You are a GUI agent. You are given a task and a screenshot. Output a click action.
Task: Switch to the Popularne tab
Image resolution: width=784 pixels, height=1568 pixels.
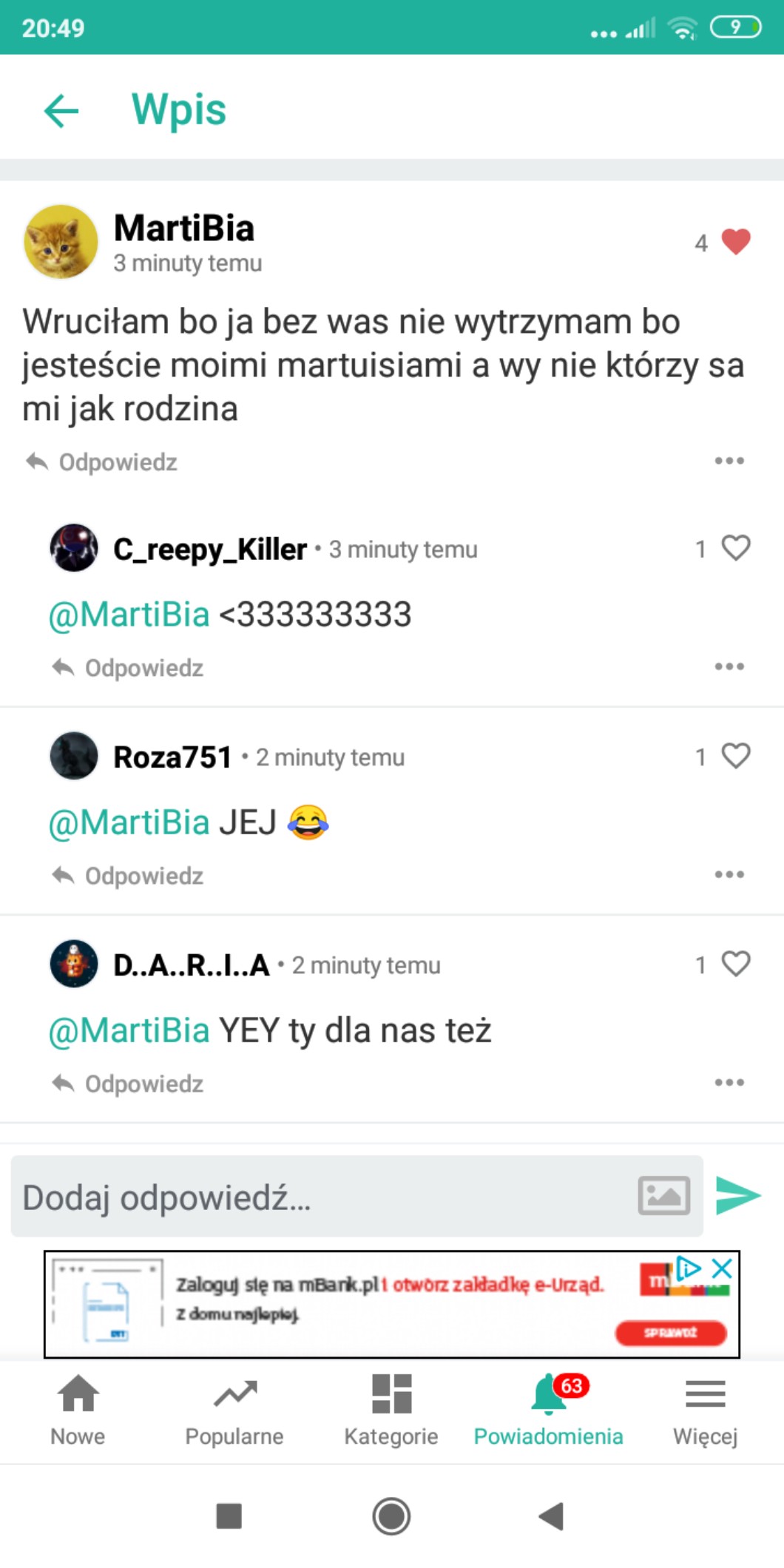pos(234,1410)
